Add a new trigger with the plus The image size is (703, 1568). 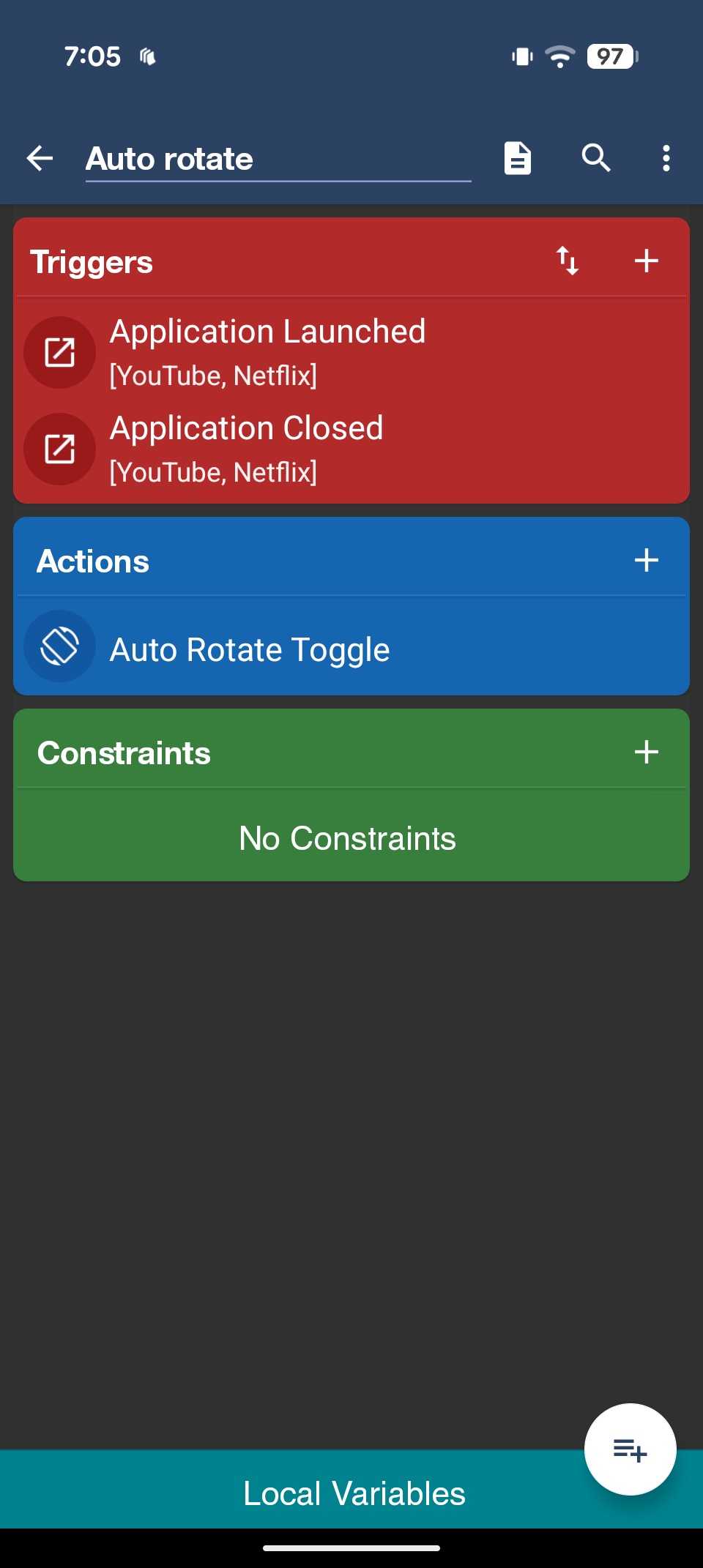pos(647,261)
